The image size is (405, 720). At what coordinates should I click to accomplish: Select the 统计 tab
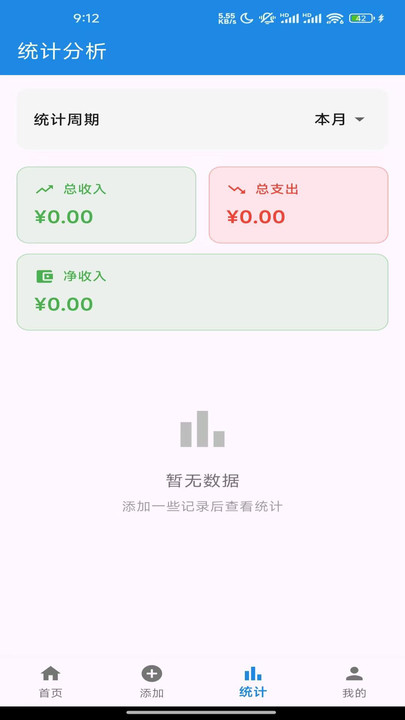[x=253, y=682]
